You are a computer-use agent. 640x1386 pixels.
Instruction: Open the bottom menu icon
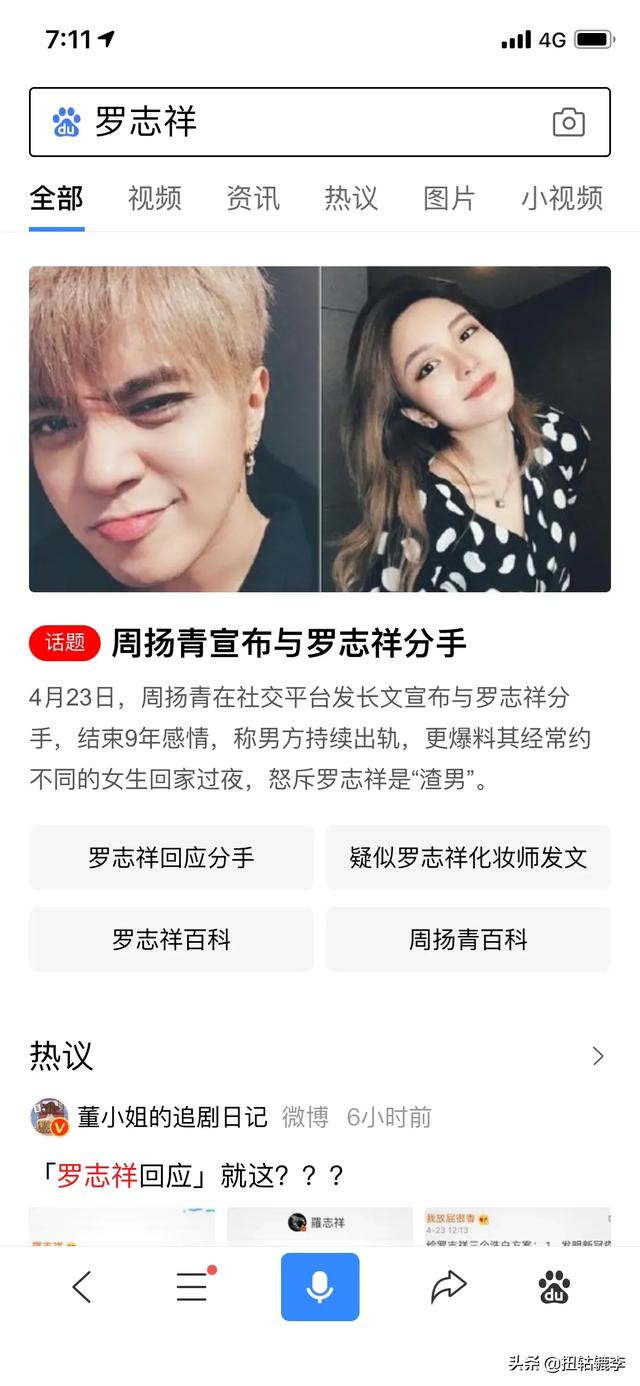[x=193, y=1287]
